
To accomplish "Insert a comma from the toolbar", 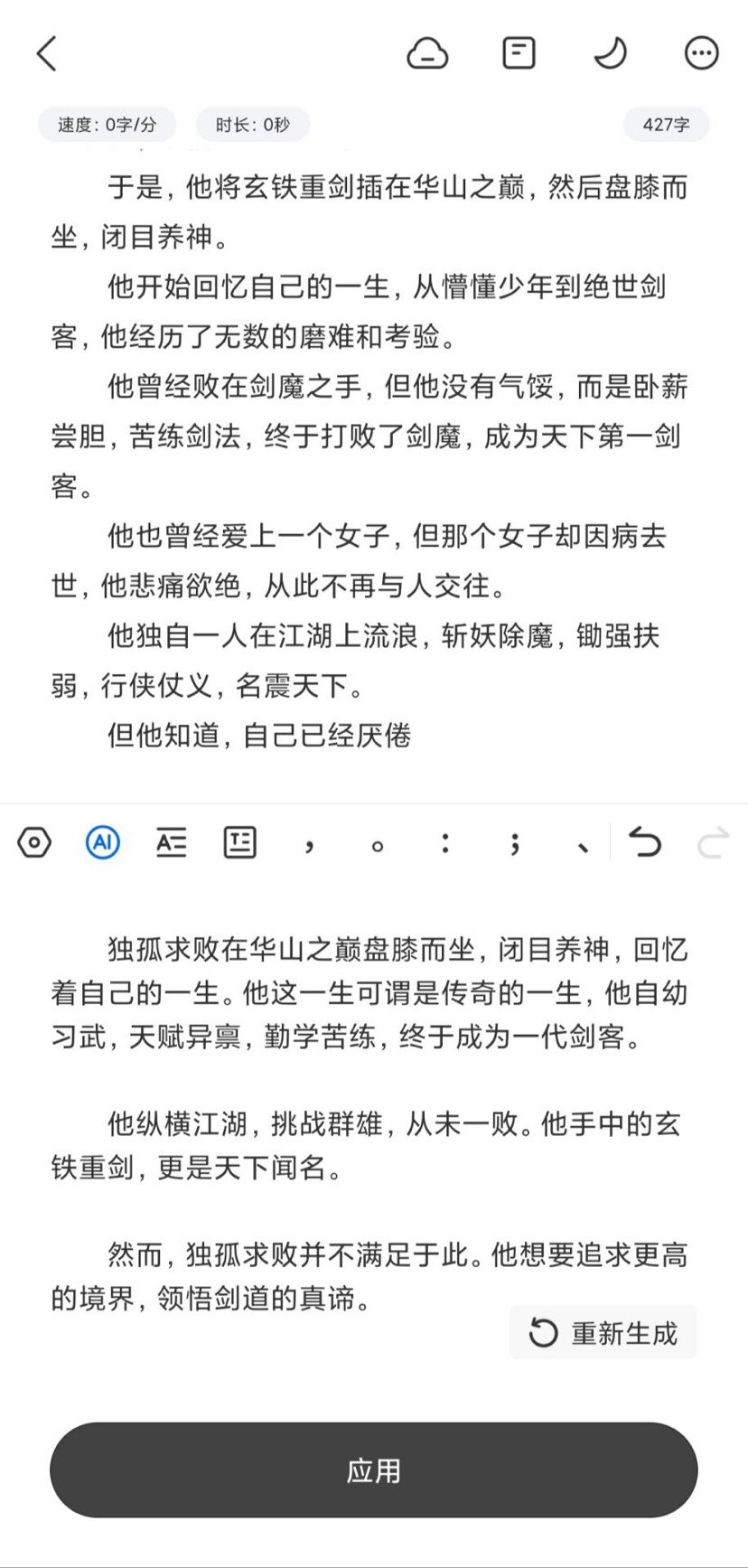I will [x=309, y=845].
